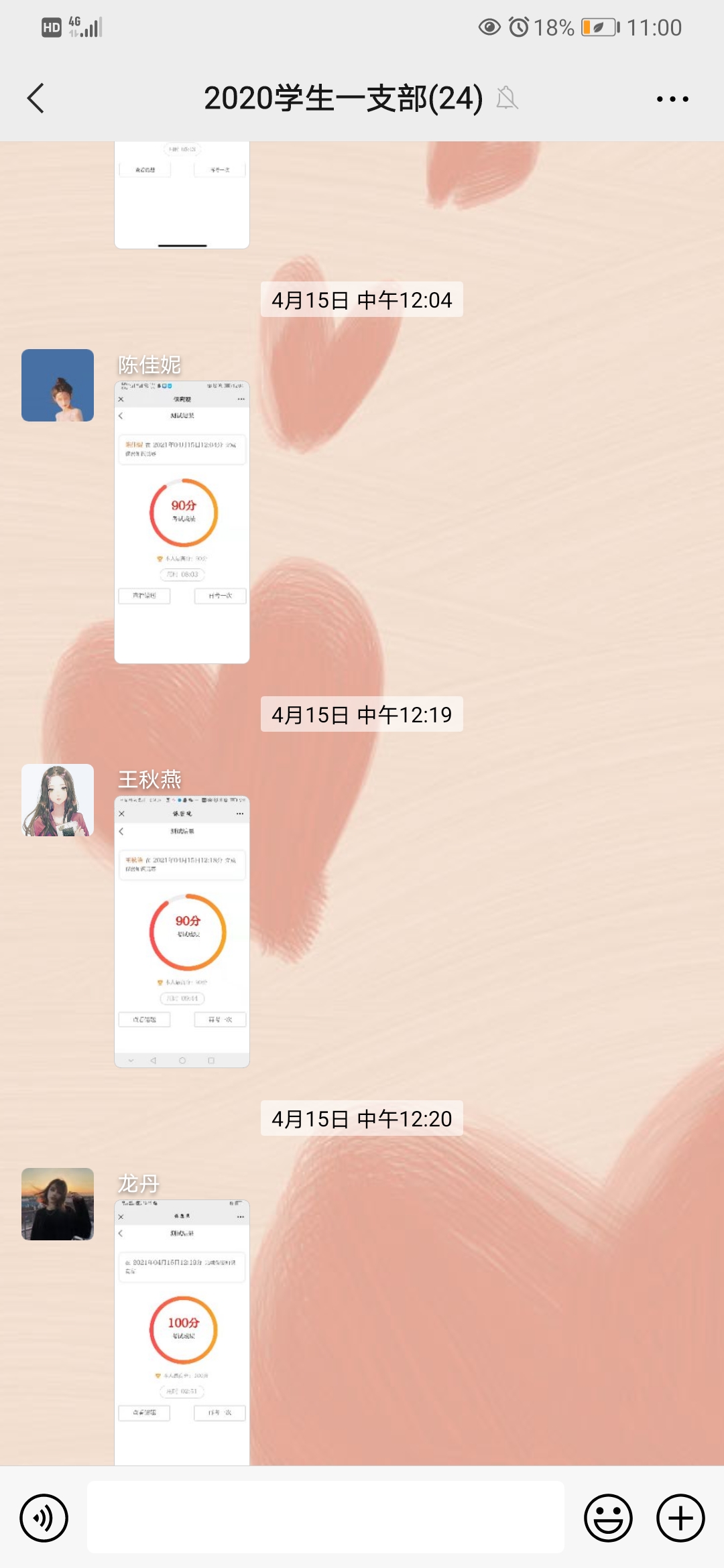Screen dimensions: 724x1568
Task: Switch to voice message input
Action: pos(44,1518)
